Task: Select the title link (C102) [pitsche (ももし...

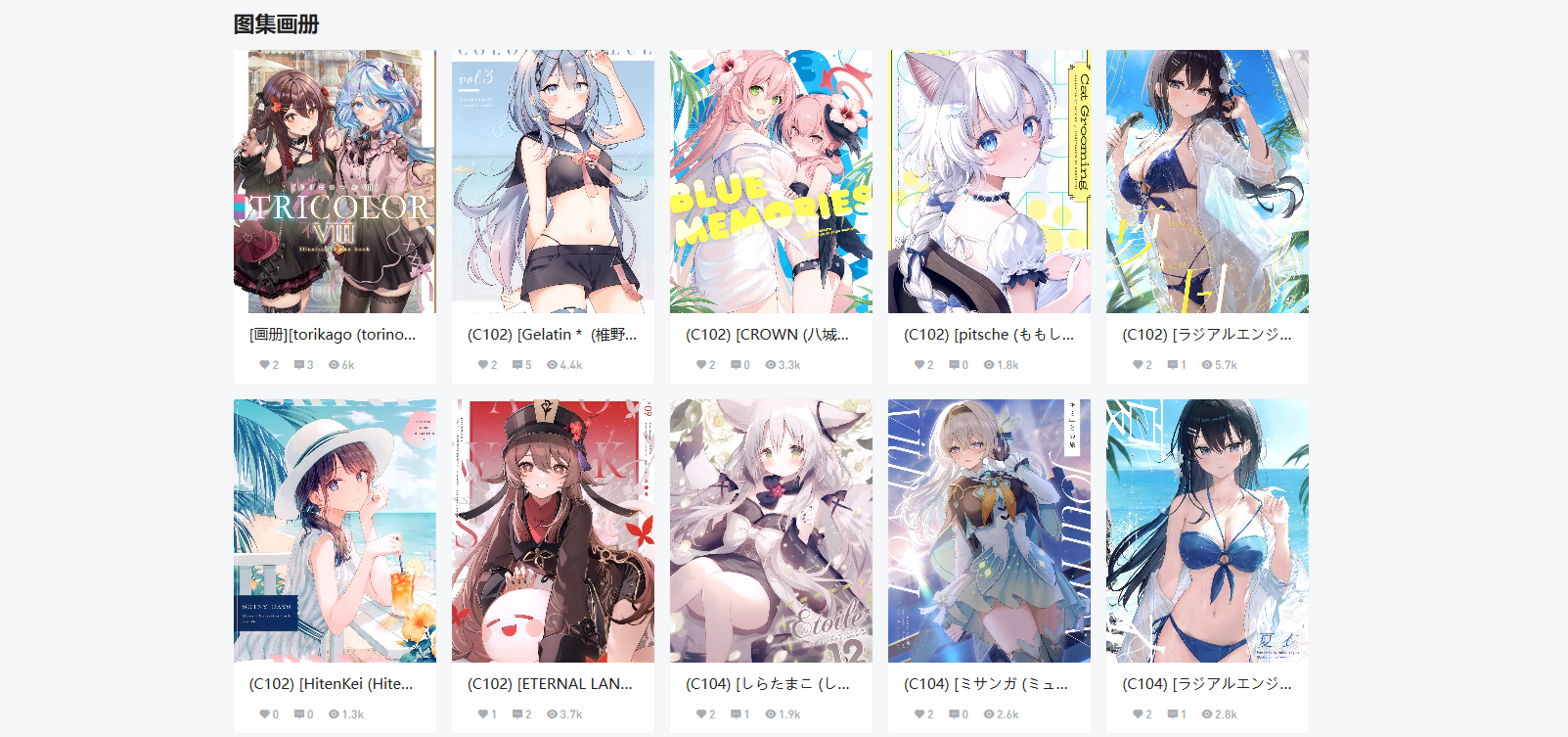Action: (x=988, y=335)
